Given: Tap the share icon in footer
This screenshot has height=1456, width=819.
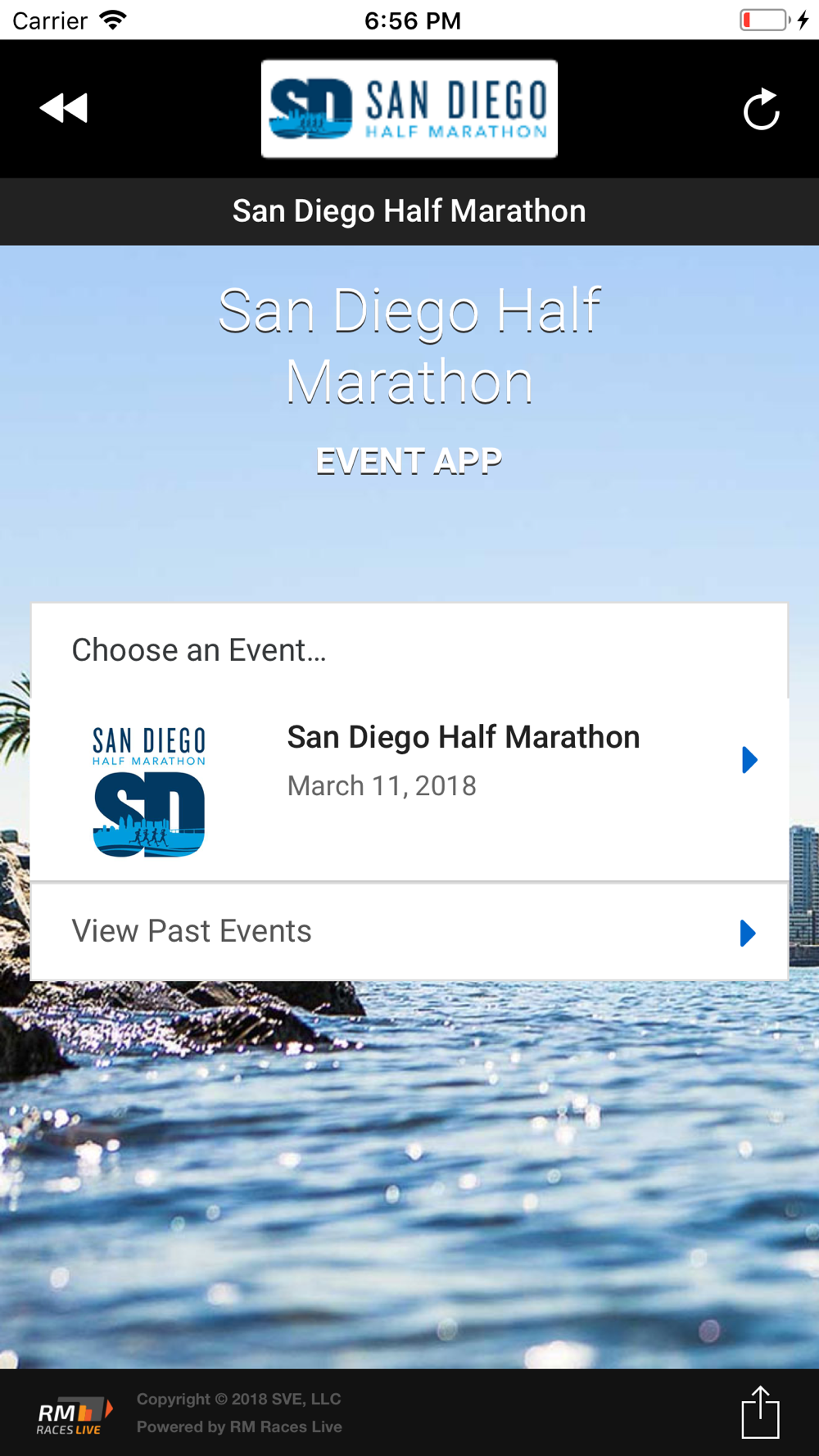Looking at the screenshot, I should point(760,1412).
